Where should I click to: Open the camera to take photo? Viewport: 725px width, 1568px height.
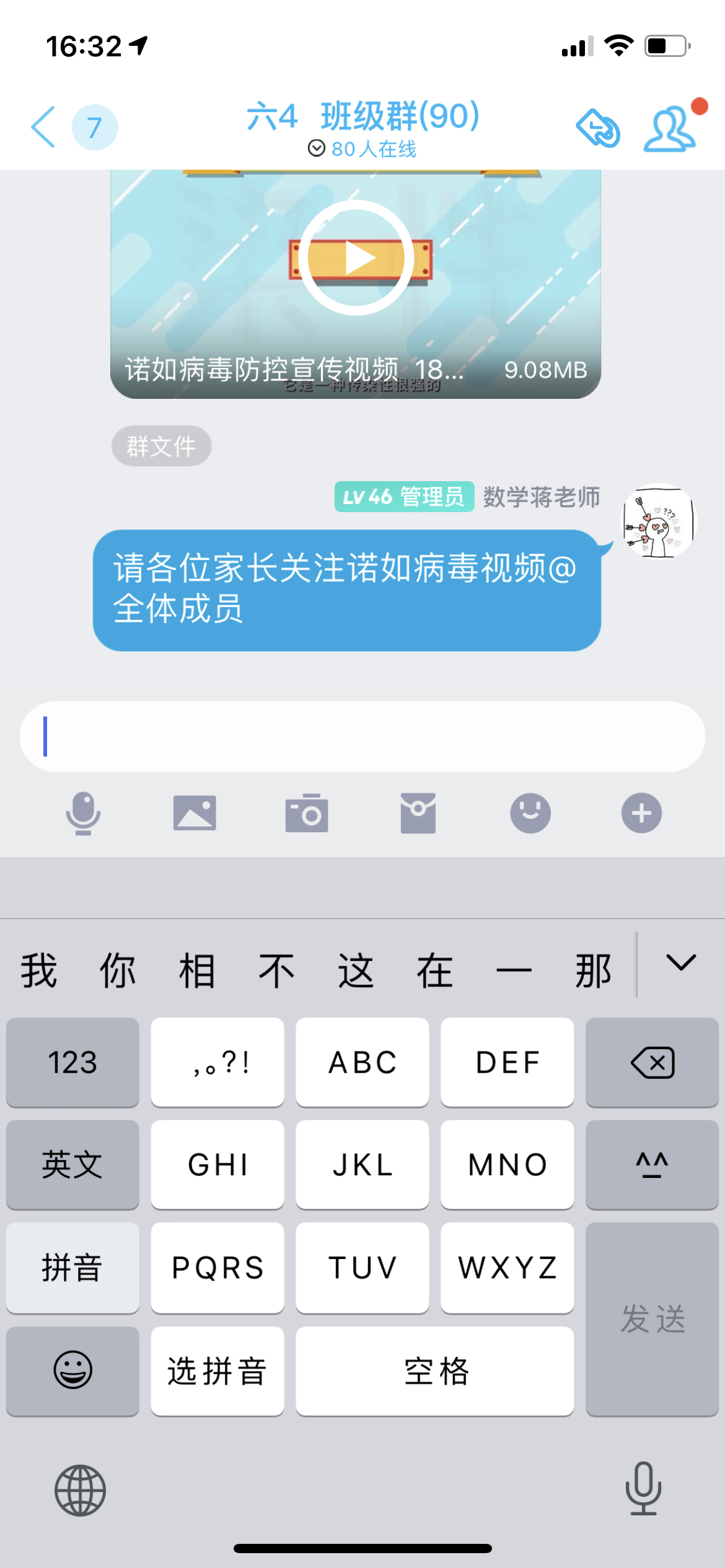click(307, 813)
